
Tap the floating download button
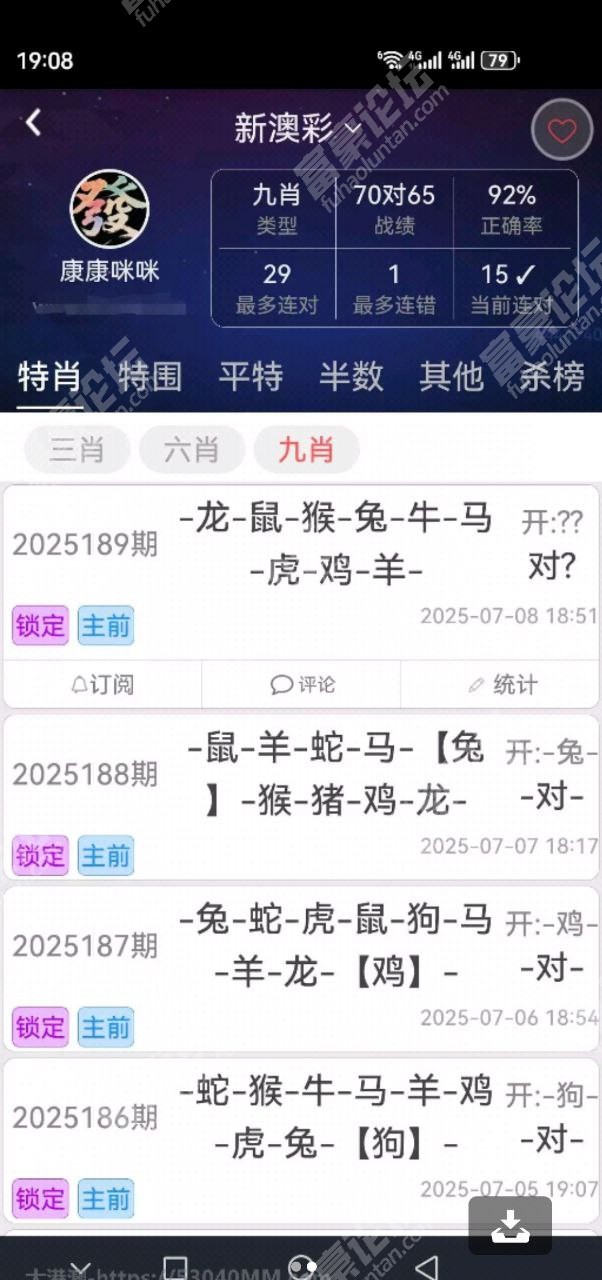[510, 1226]
